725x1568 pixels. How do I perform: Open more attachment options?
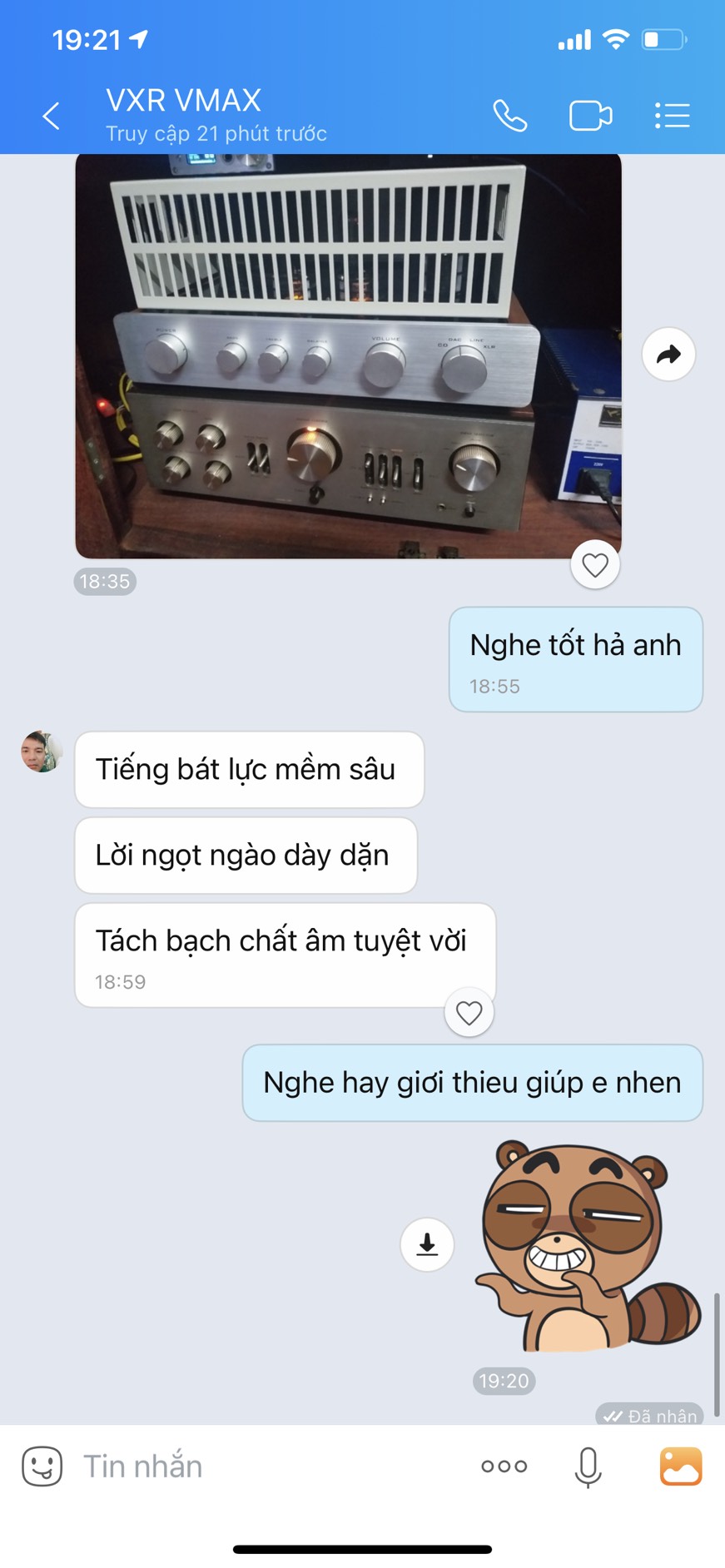[x=504, y=1466]
